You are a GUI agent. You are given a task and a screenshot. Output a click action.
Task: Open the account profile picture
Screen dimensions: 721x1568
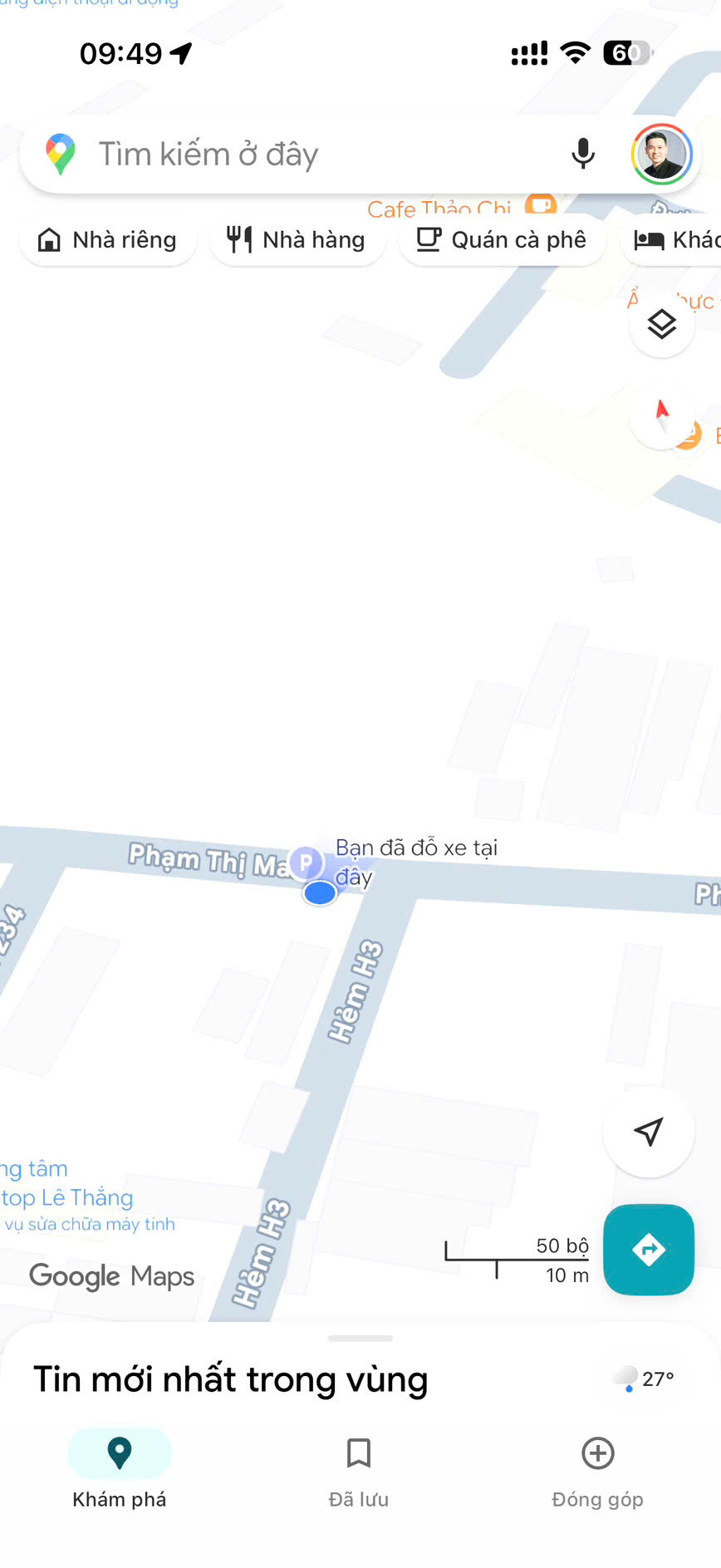click(x=661, y=155)
